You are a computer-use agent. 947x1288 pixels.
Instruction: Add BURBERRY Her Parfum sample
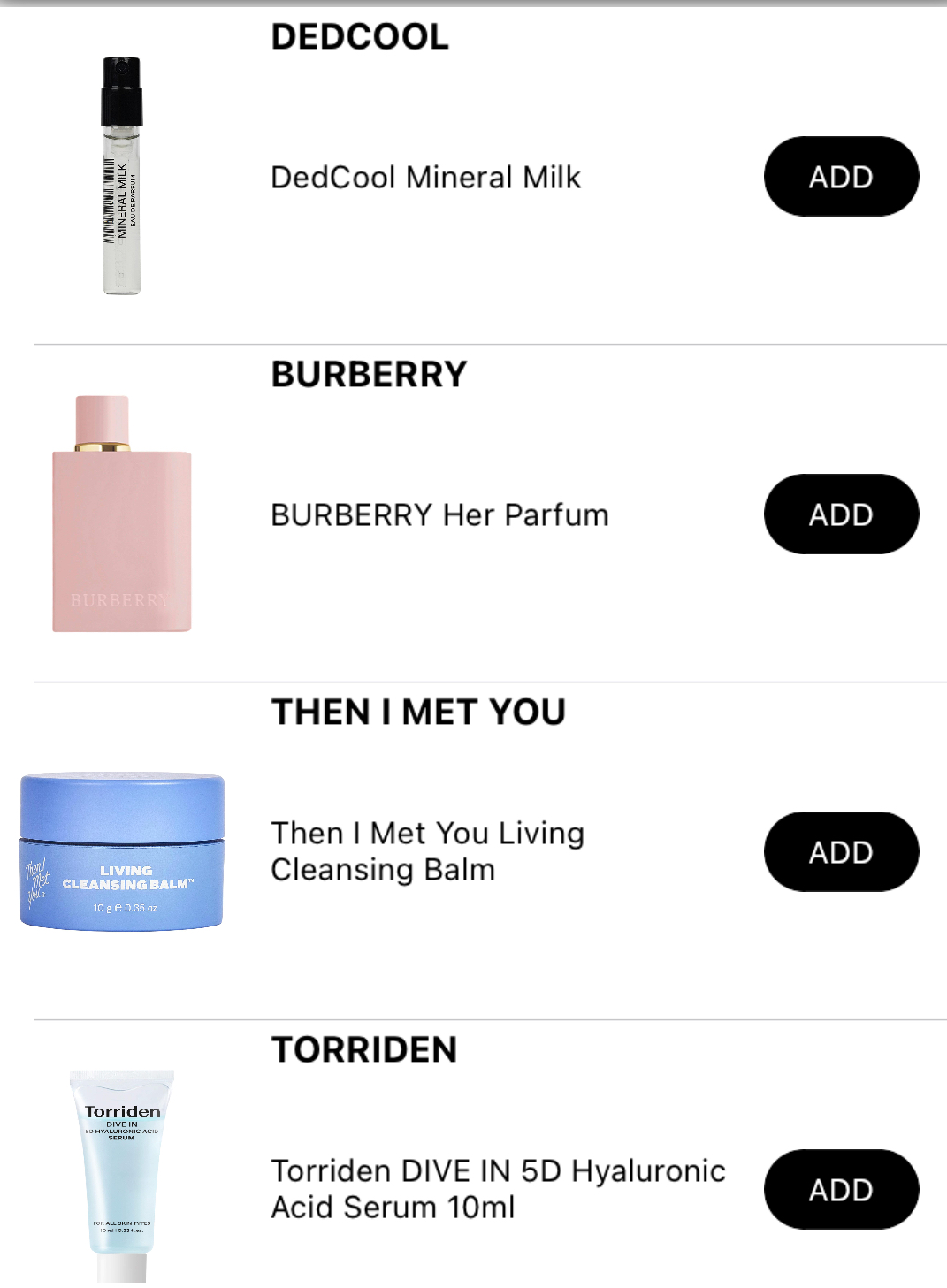click(x=841, y=514)
